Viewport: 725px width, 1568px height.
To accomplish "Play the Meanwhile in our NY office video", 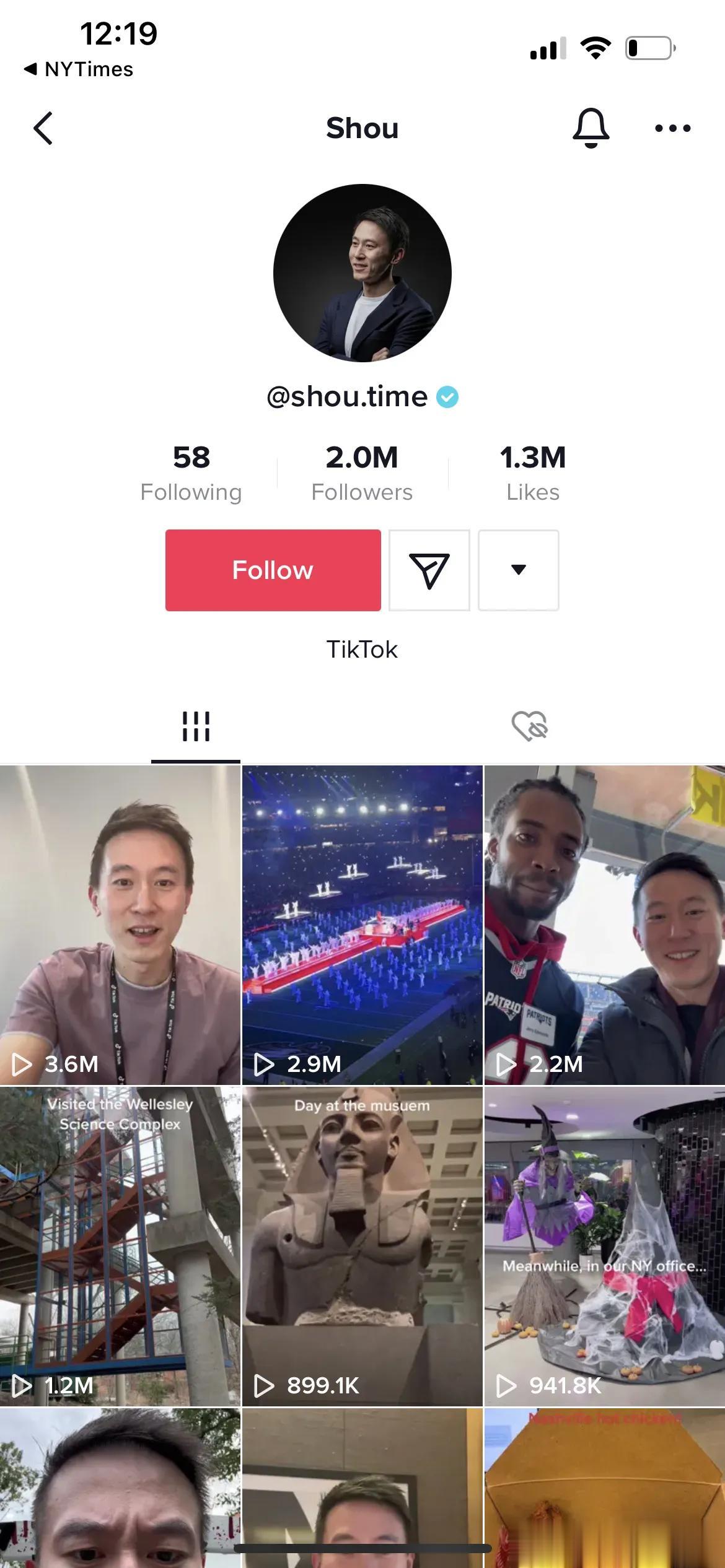I will [604, 1246].
